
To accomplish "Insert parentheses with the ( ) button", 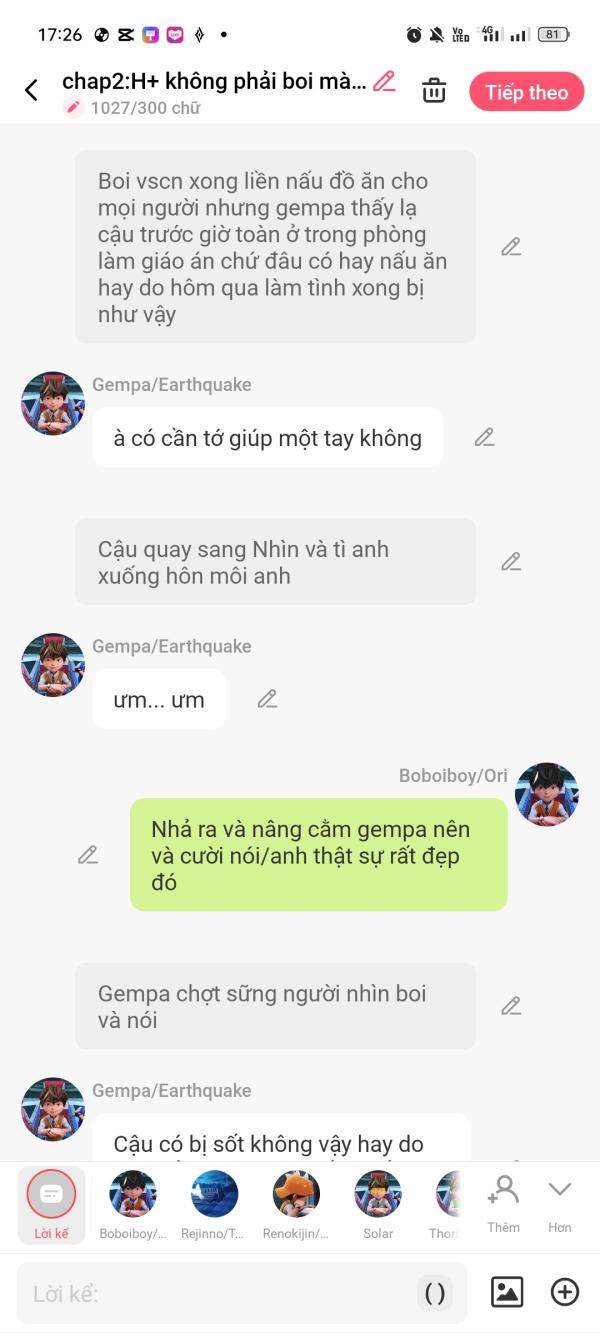I will coord(435,1293).
